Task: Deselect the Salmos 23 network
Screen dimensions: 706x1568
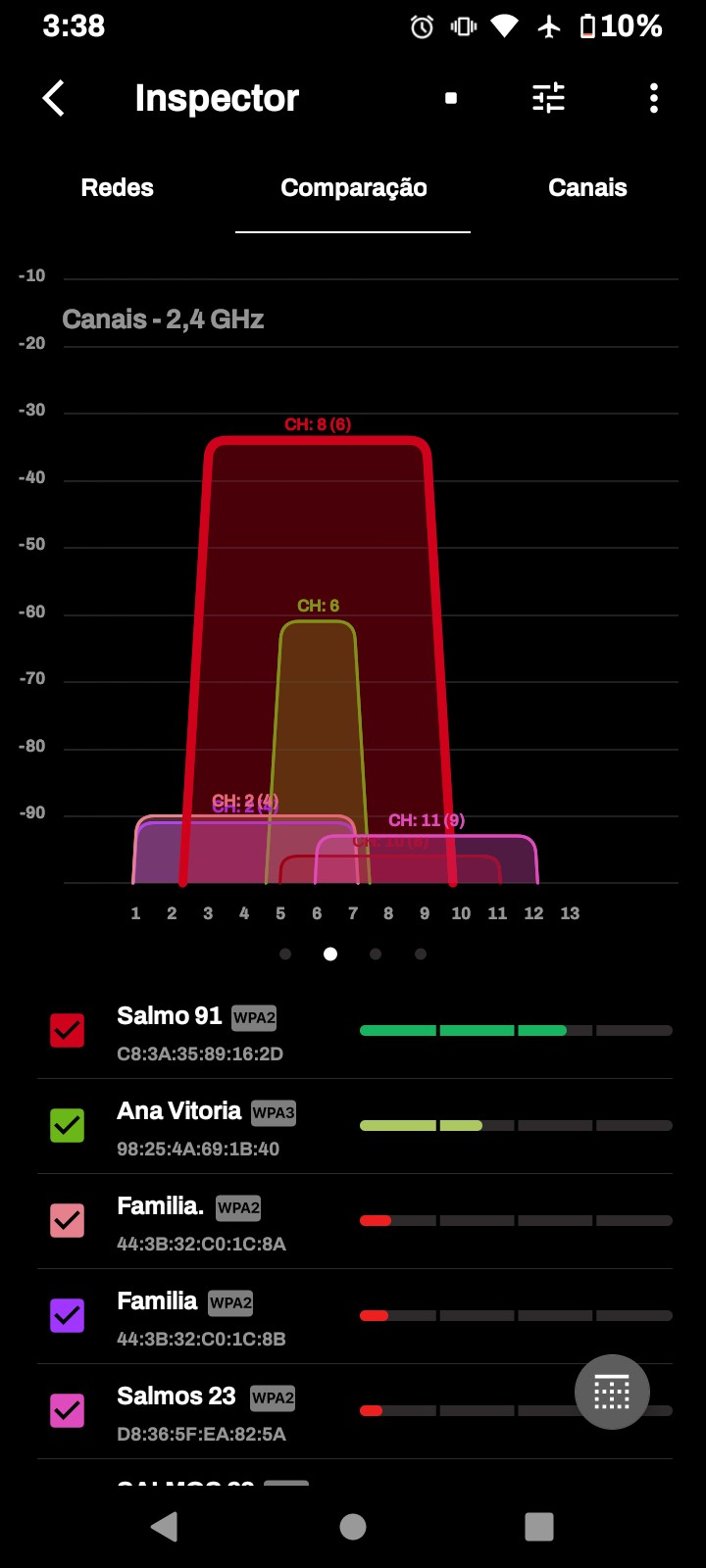Action: 67,1410
